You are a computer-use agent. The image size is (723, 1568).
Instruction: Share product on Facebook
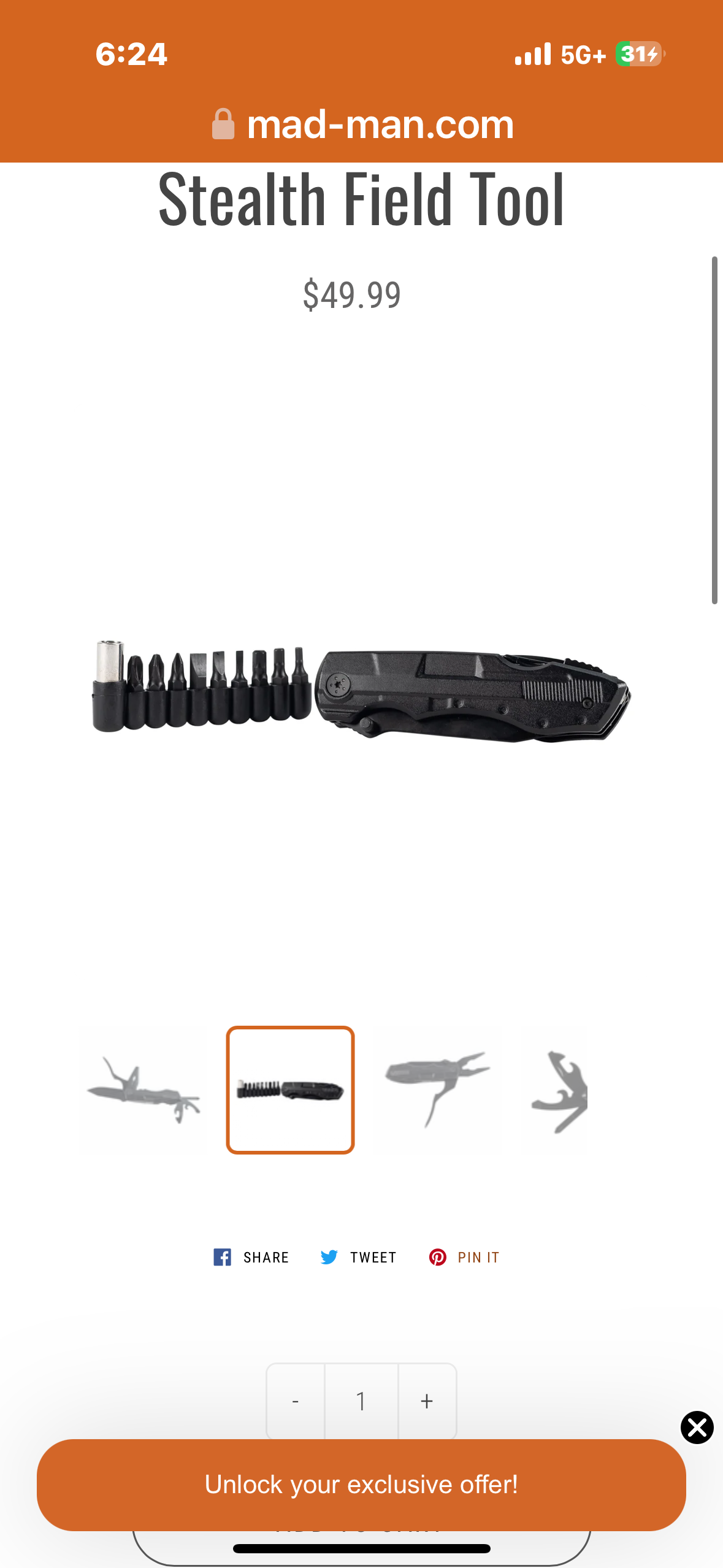(251, 1258)
